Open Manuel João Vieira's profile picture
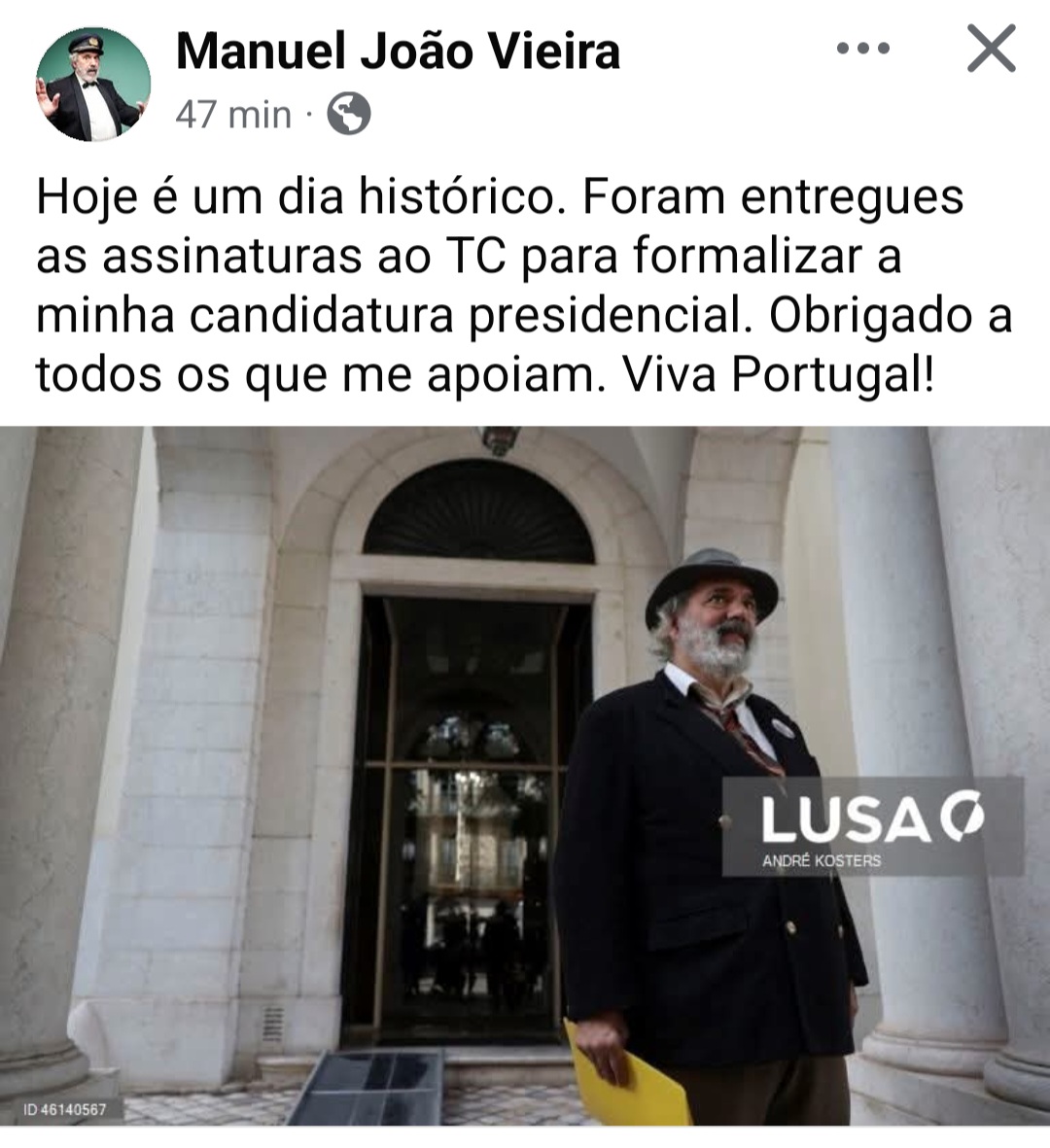Viewport: 1050px width, 1148px height. pyautogui.click(x=93, y=85)
